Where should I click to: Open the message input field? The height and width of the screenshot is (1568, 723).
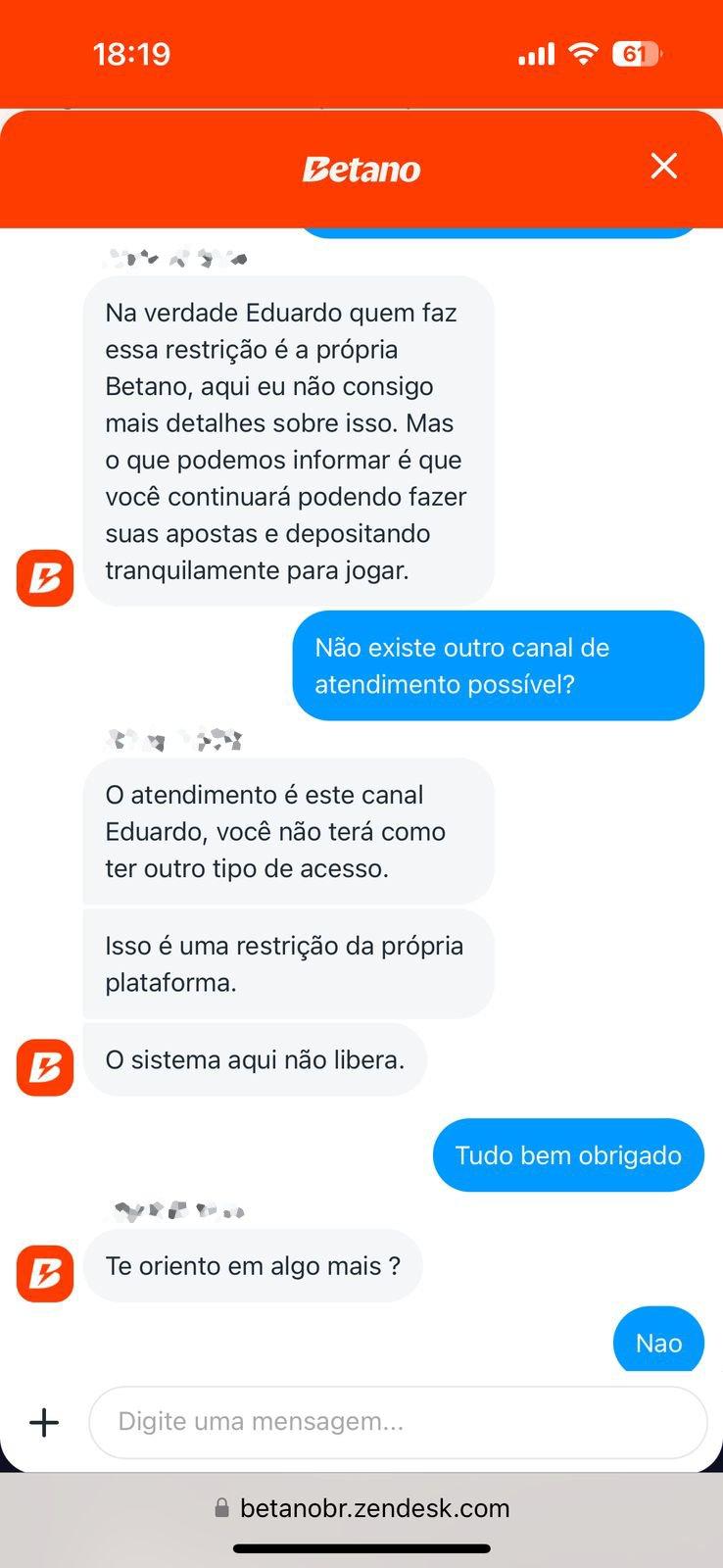point(398,1422)
